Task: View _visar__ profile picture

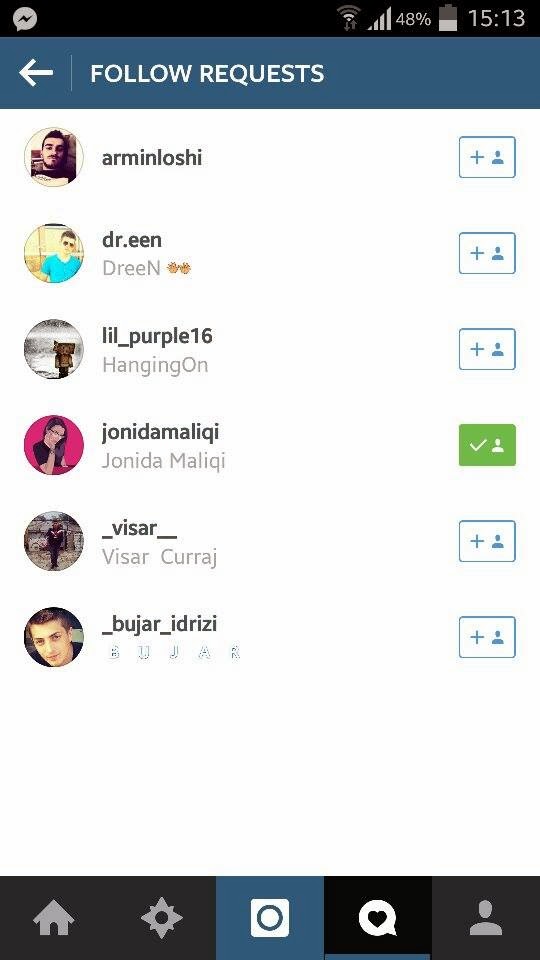Action: [54, 541]
